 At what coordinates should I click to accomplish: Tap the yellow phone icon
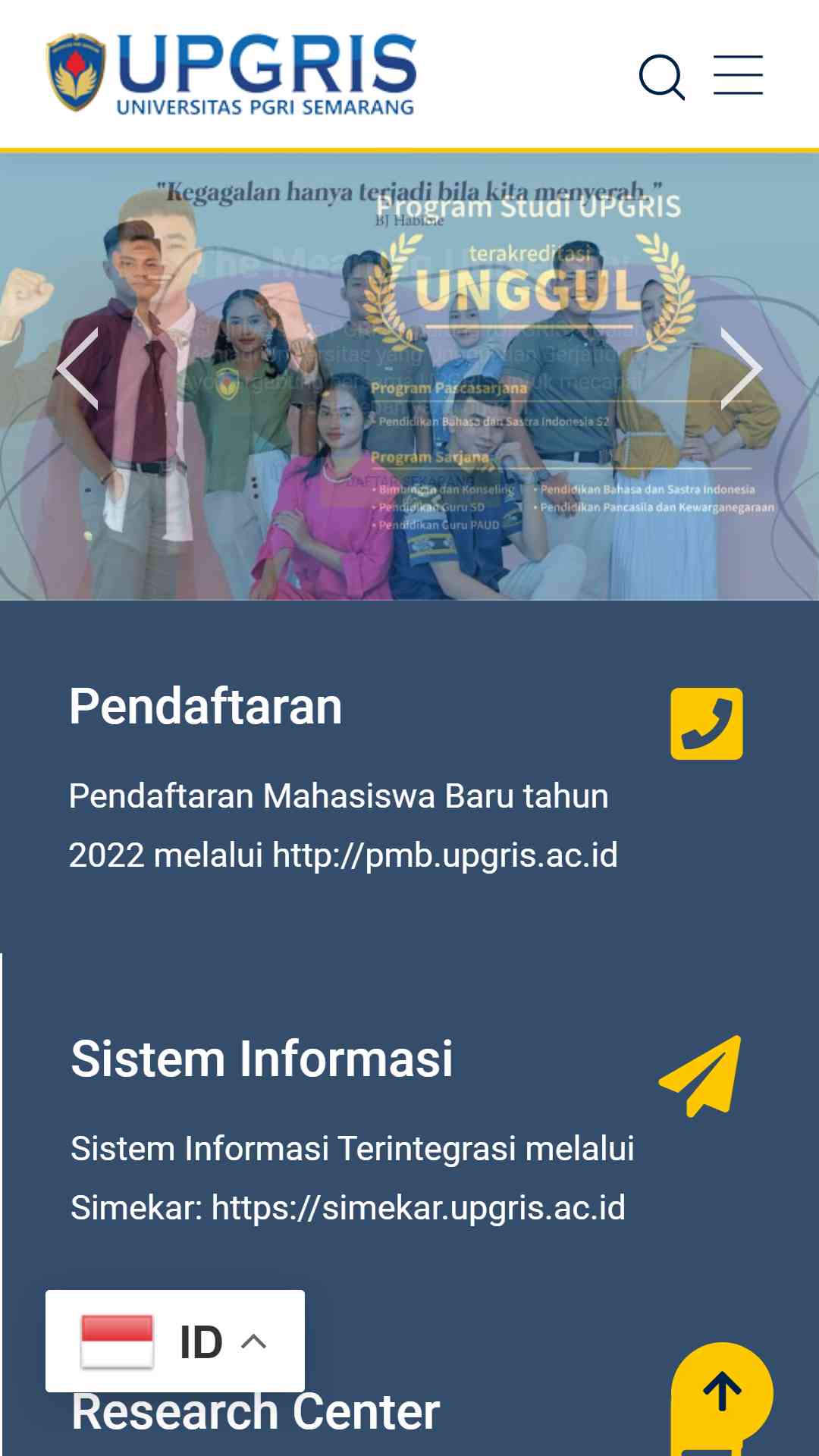(707, 723)
